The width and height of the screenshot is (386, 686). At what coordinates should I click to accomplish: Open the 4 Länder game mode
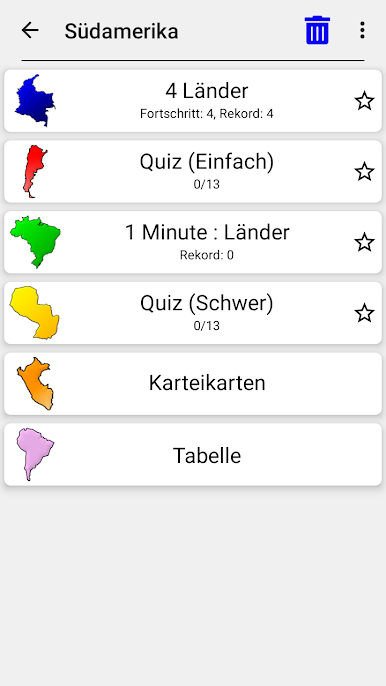click(x=193, y=101)
